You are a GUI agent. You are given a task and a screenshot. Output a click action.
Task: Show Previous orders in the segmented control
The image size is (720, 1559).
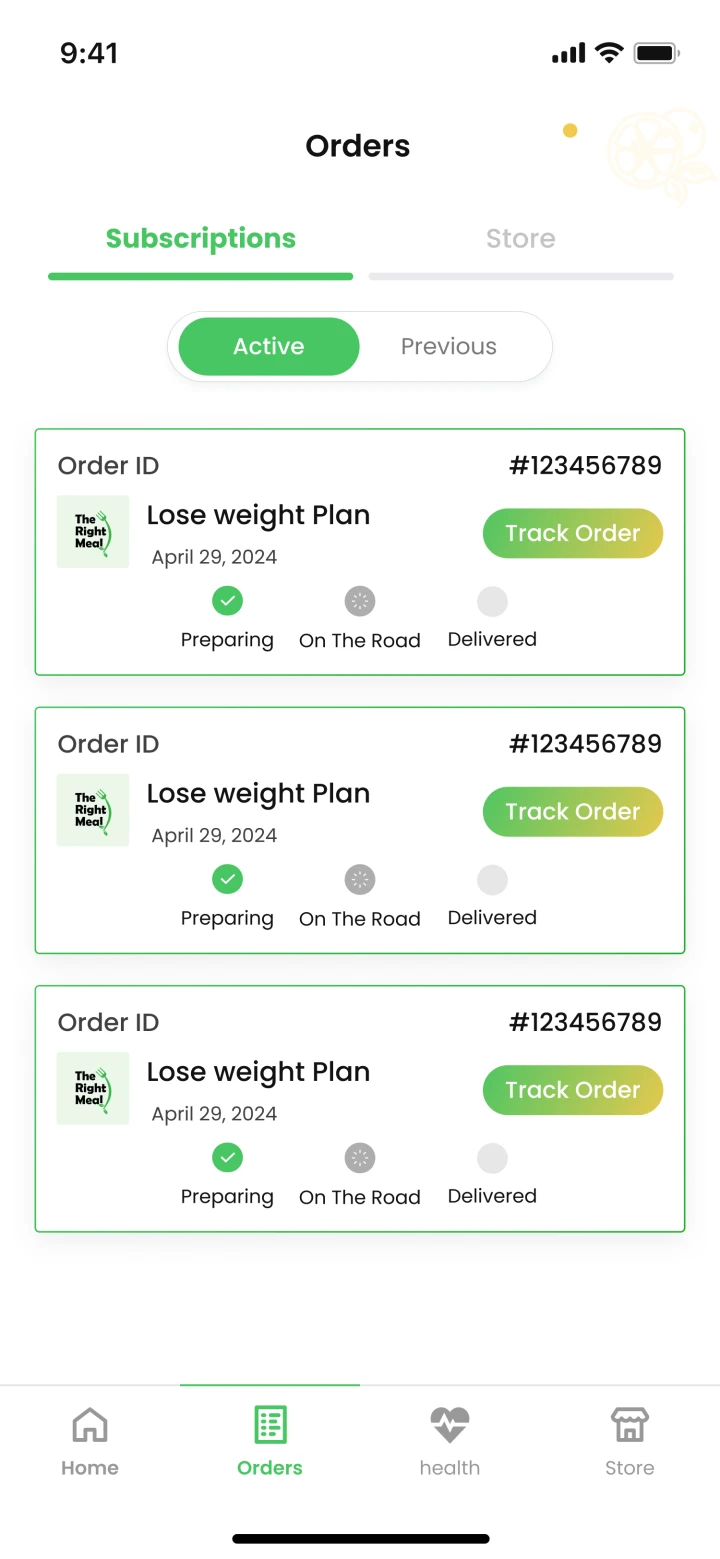point(448,347)
